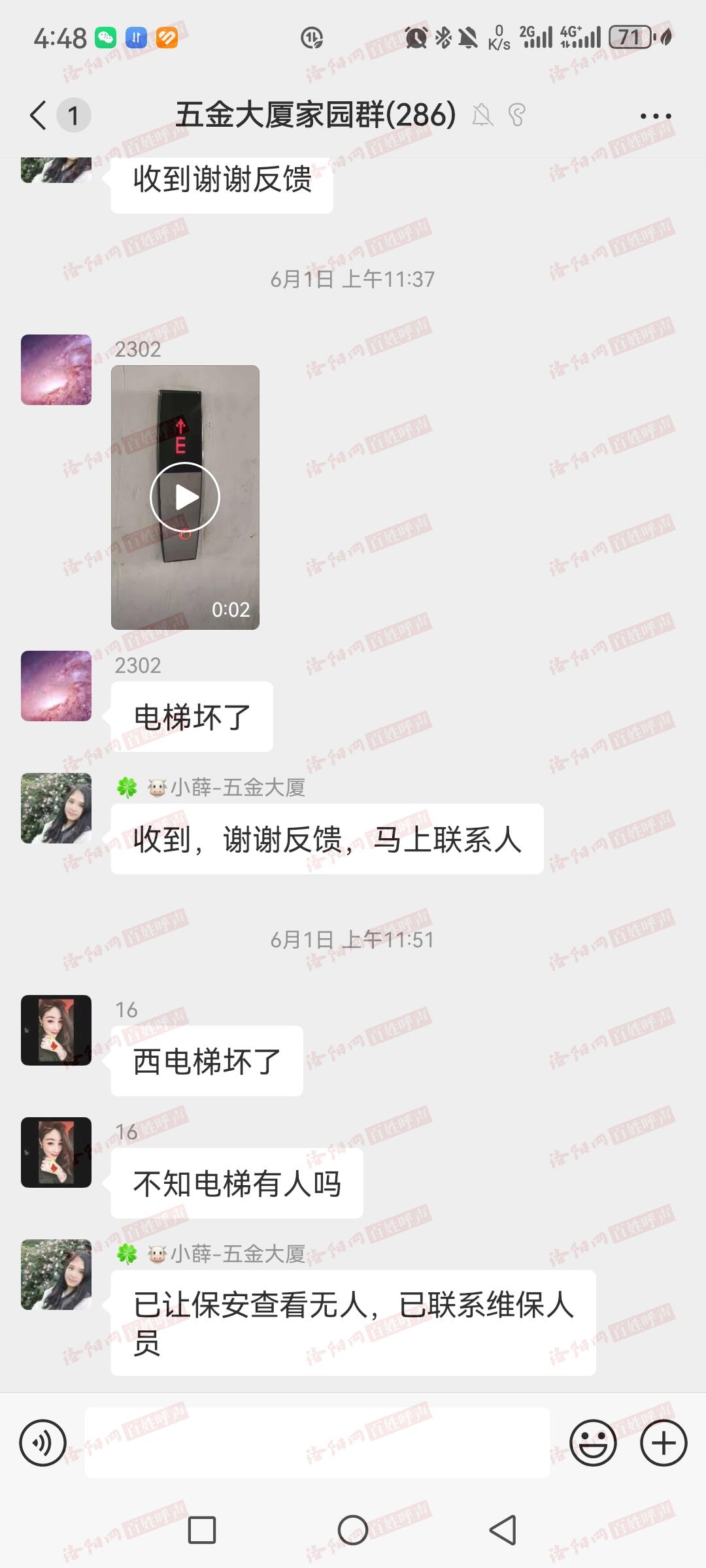Open group chat options menu

(655, 116)
